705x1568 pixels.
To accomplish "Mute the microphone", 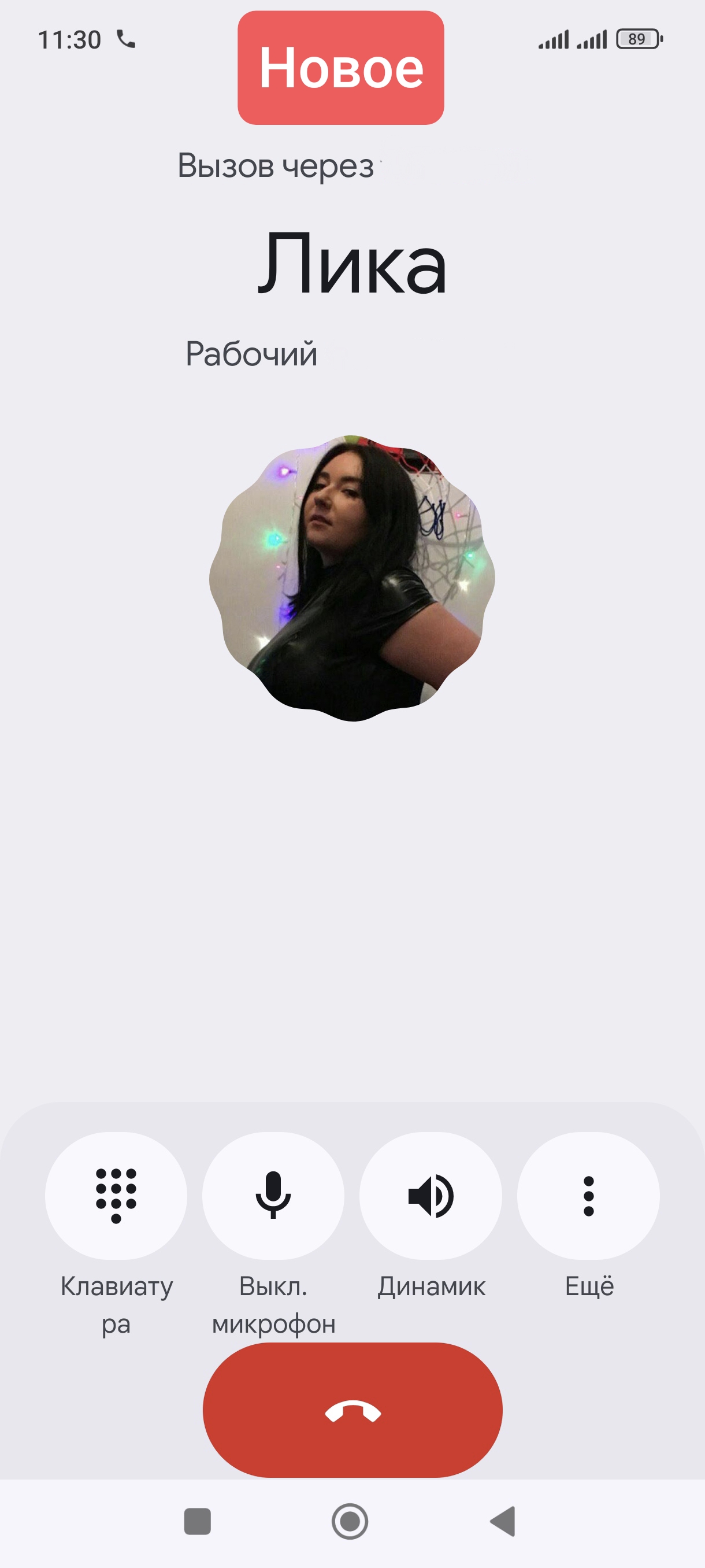I will pos(273,1196).
